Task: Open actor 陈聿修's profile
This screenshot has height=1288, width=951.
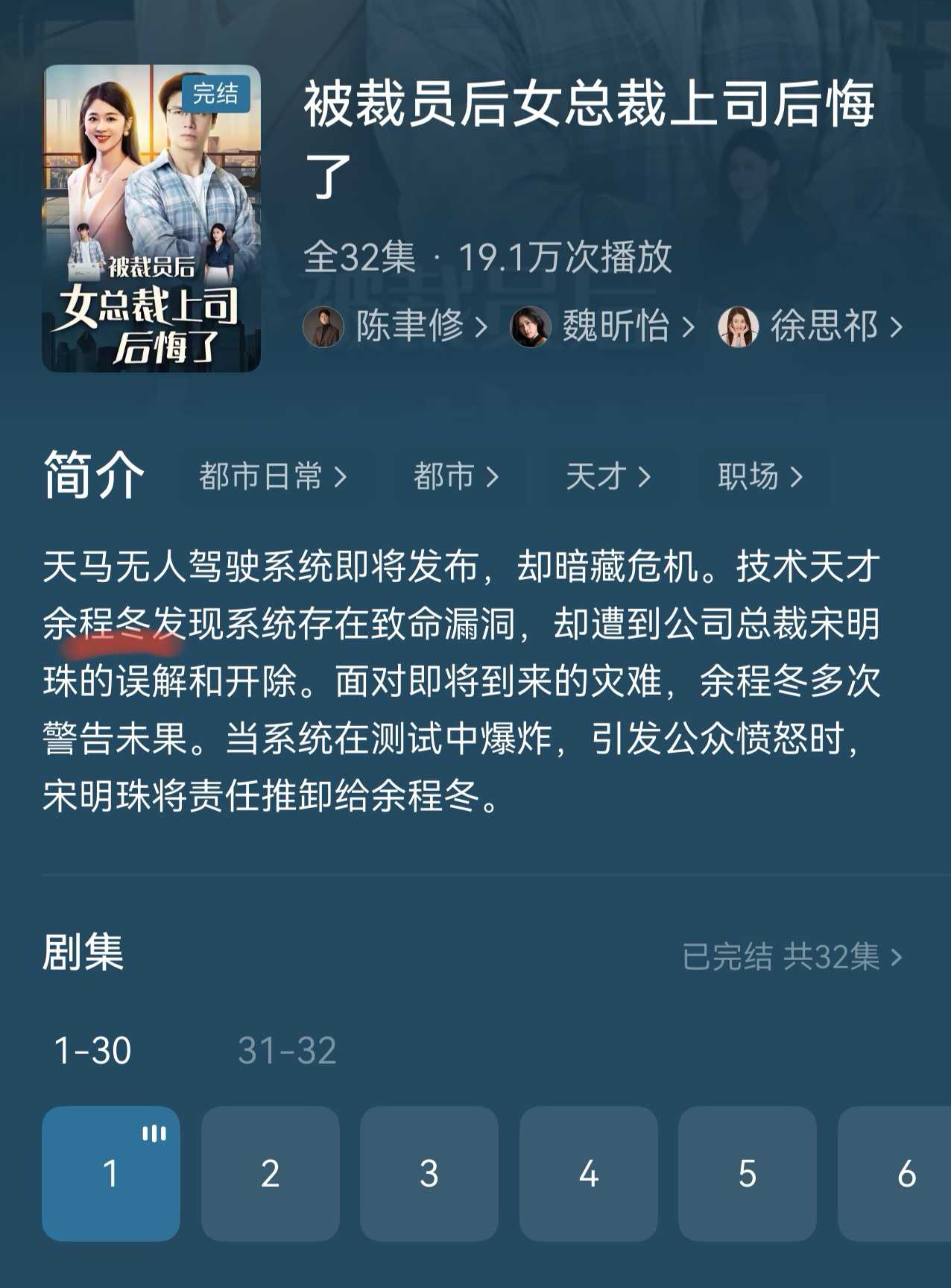Action: coord(396,326)
